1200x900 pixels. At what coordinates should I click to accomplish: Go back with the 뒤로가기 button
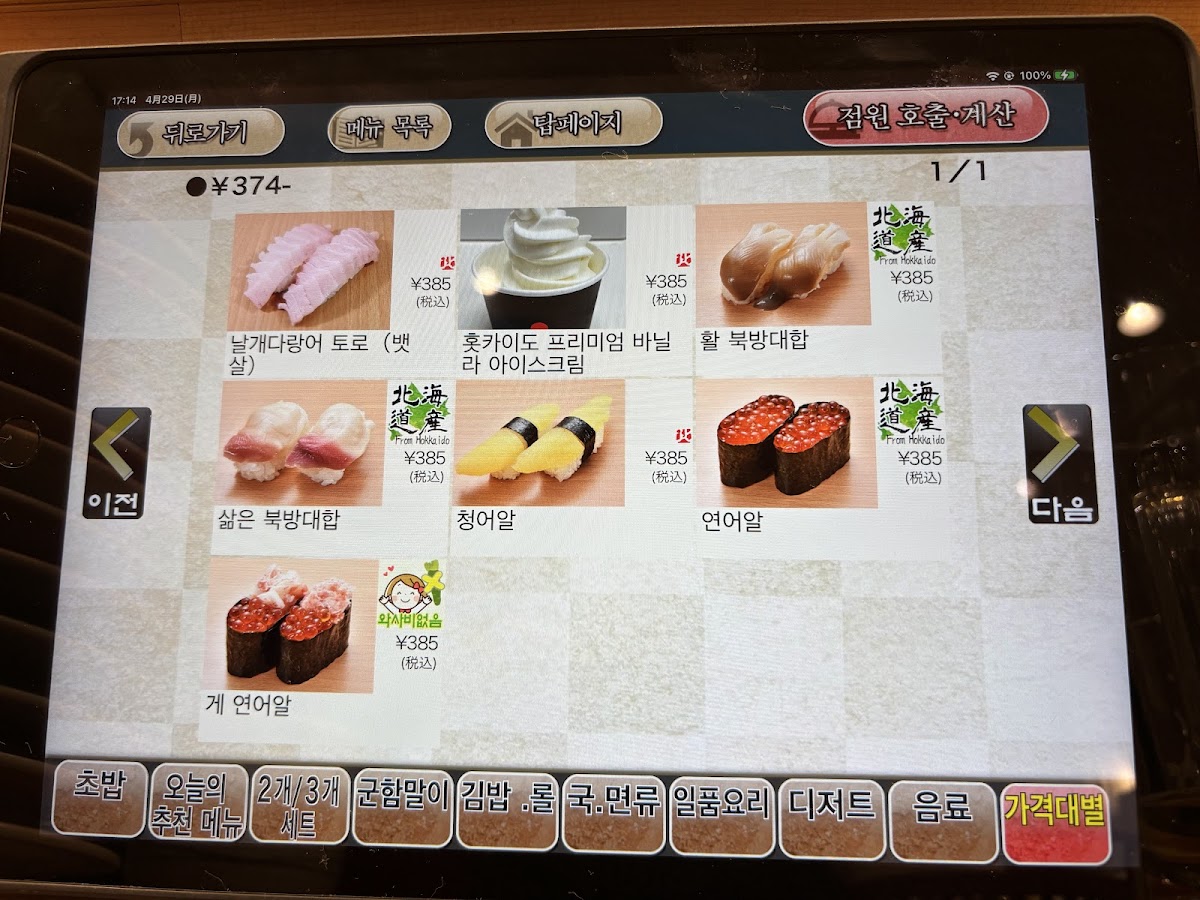coord(200,132)
